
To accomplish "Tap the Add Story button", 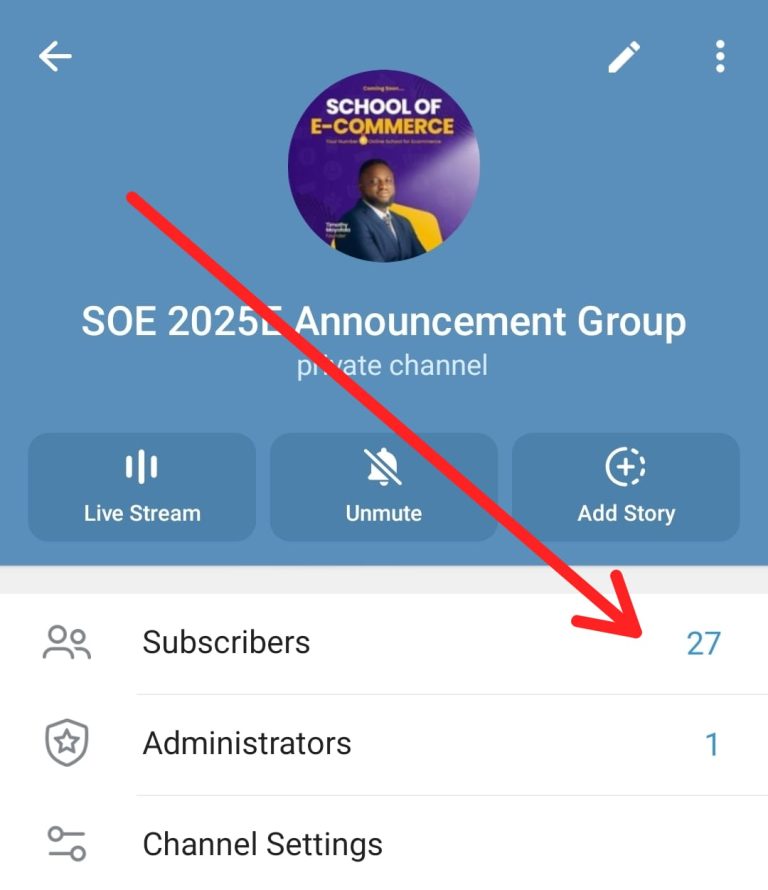I will 626,487.
